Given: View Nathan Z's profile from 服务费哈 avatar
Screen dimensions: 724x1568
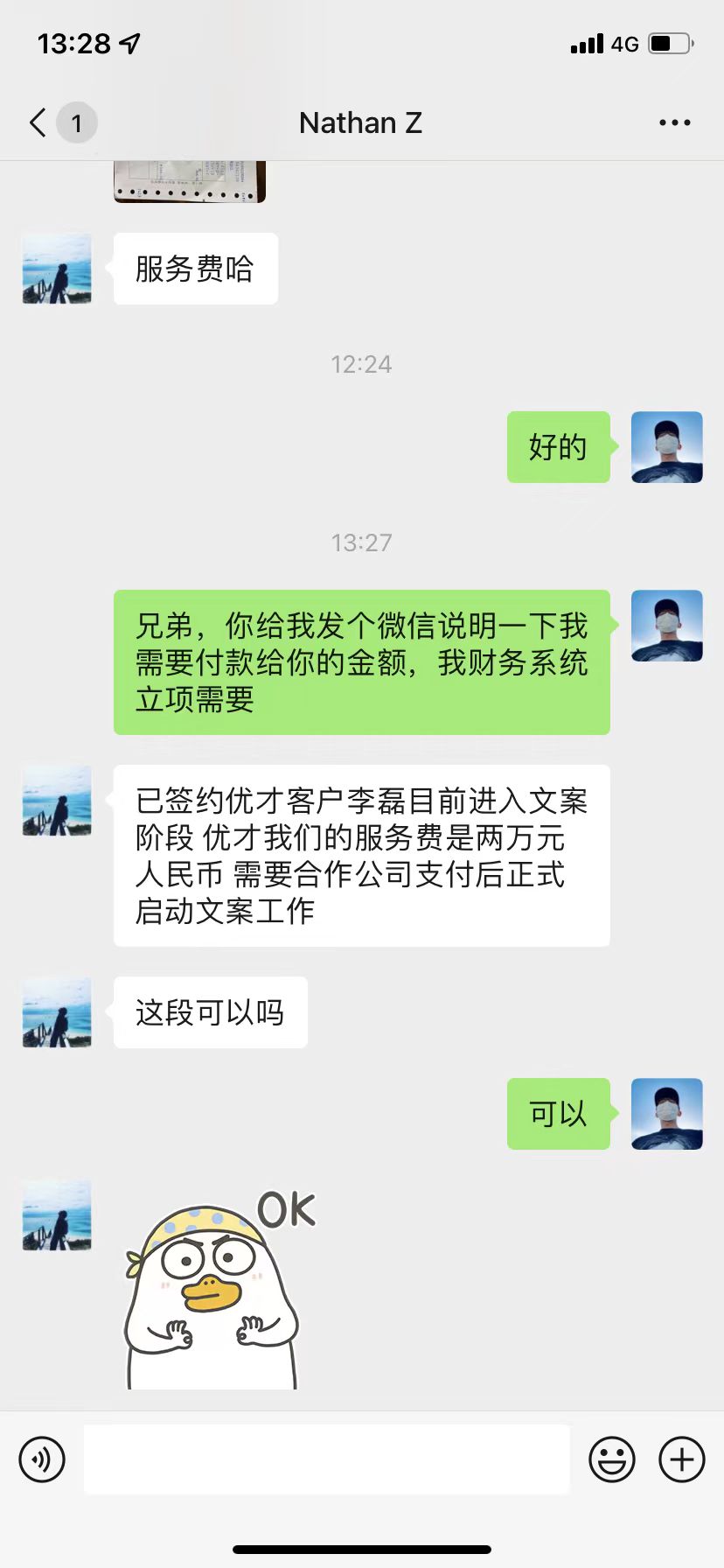Looking at the screenshot, I should (x=57, y=269).
